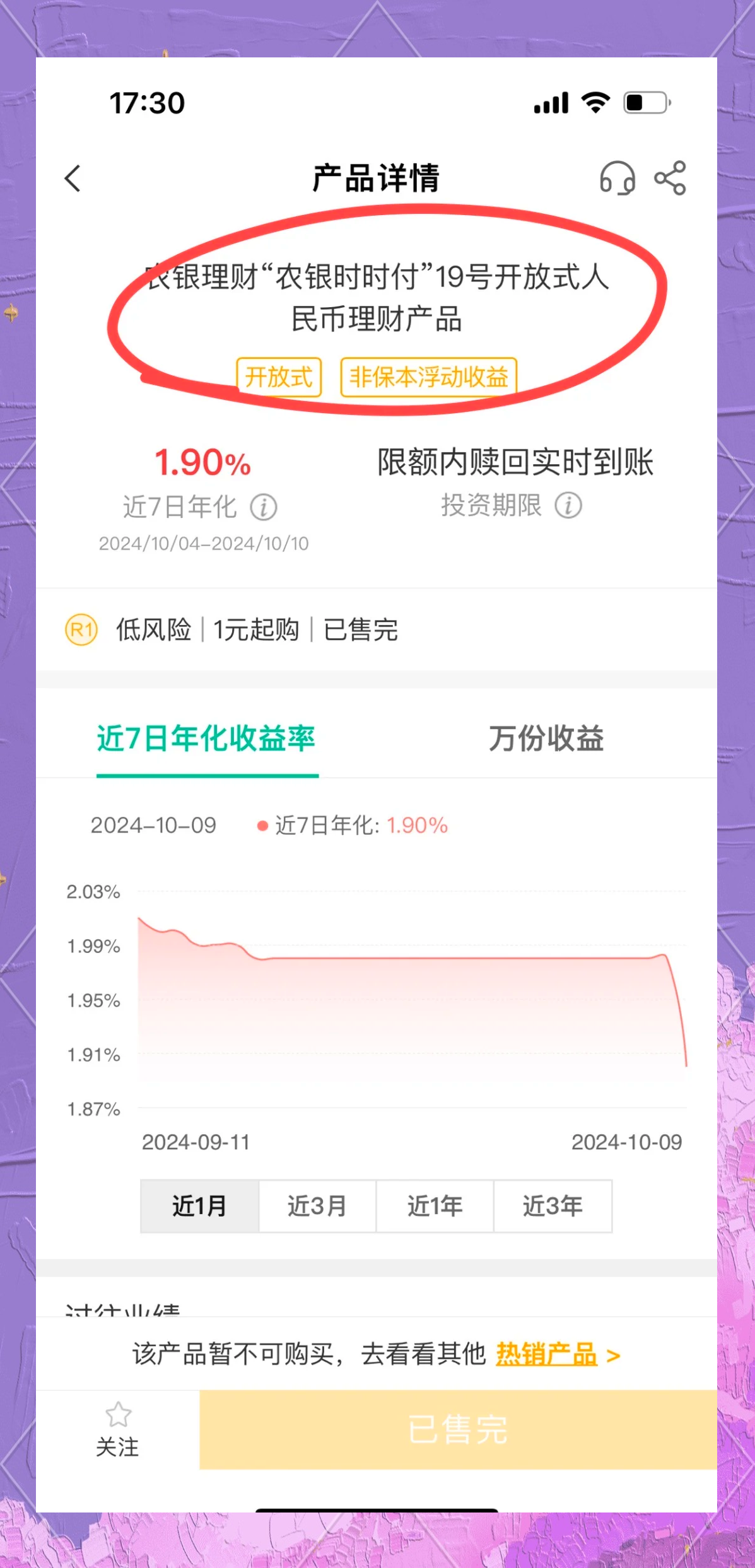
Task: Select the 近1年 time range
Action: (x=435, y=1205)
